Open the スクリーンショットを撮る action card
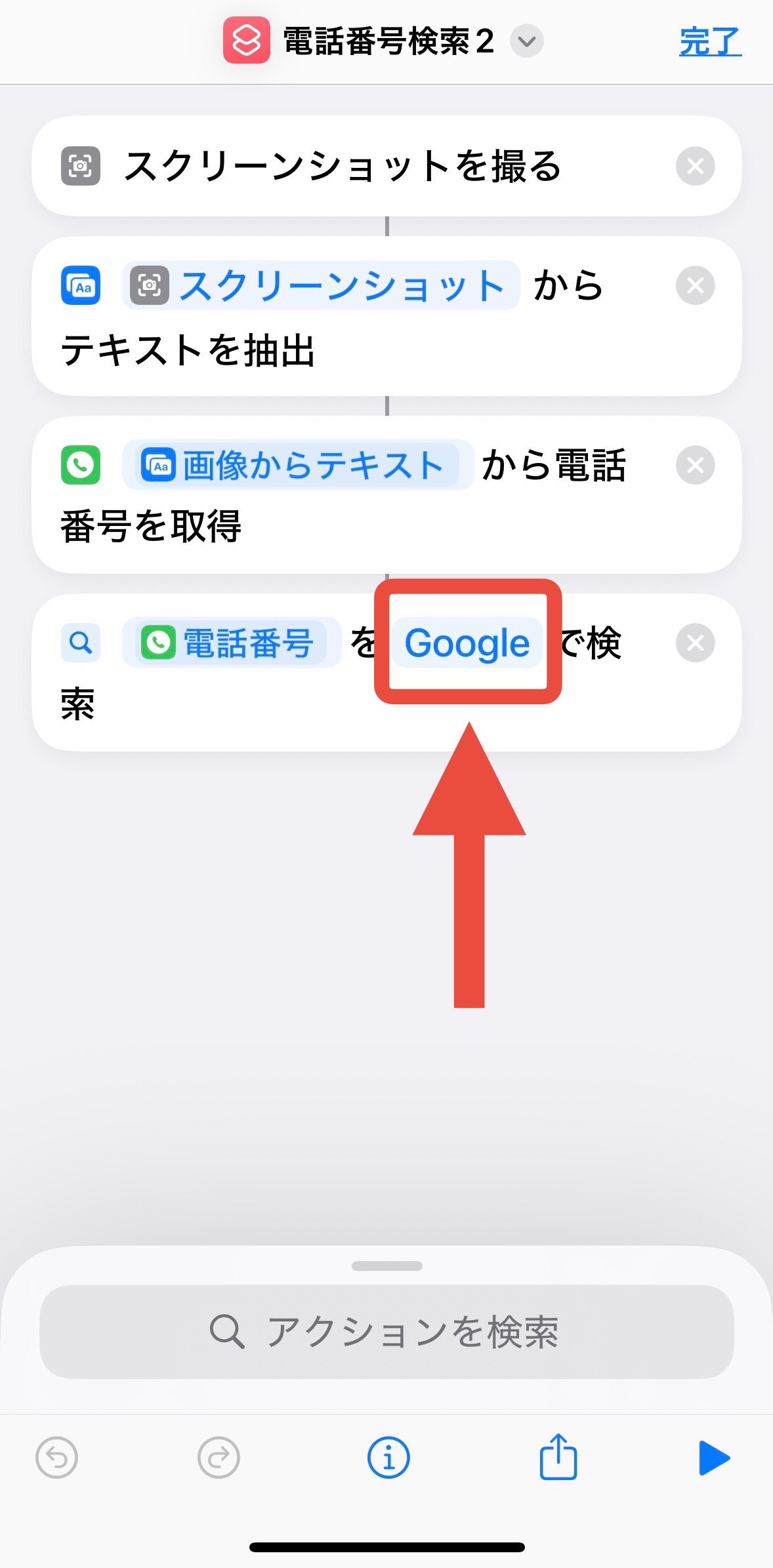The width and height of the screenshot is (773, 1568). [x=341, y=167]
